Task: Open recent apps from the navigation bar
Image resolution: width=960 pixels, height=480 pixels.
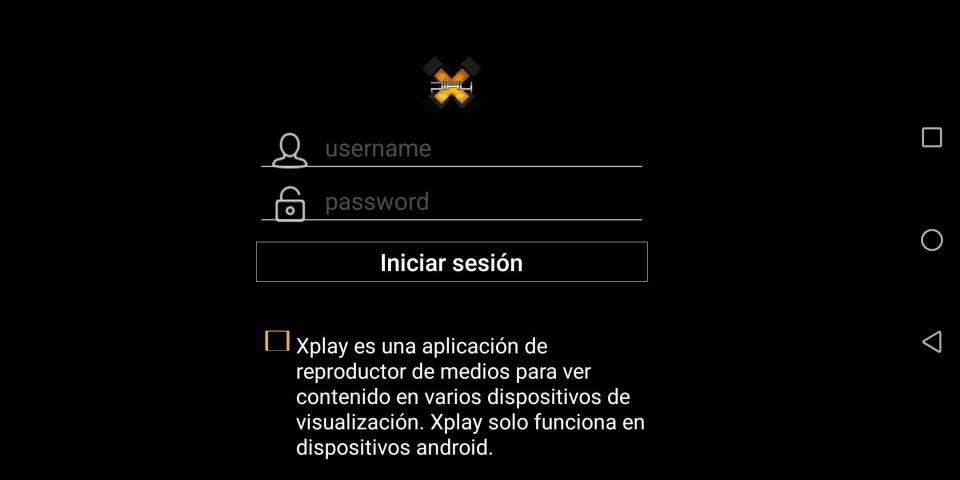Action: click(x=931, y=138)
